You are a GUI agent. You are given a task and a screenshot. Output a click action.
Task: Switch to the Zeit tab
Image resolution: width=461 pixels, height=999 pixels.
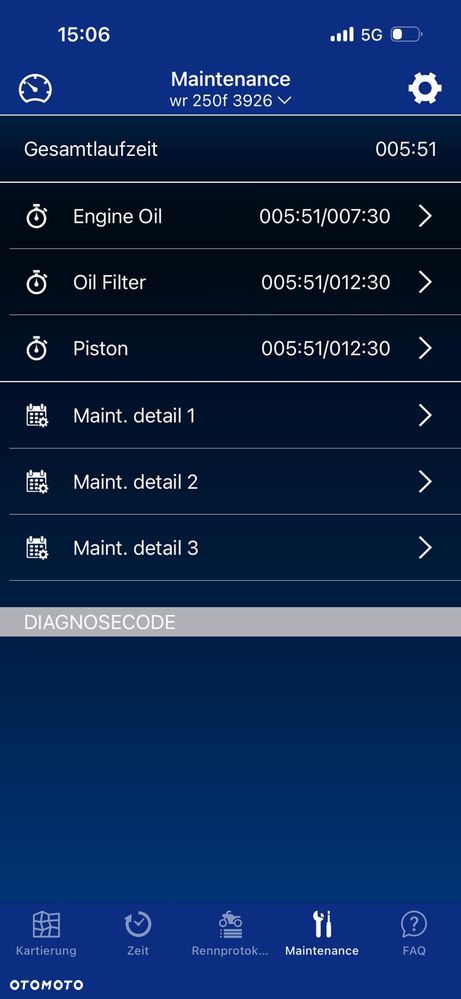coord(138,934)
